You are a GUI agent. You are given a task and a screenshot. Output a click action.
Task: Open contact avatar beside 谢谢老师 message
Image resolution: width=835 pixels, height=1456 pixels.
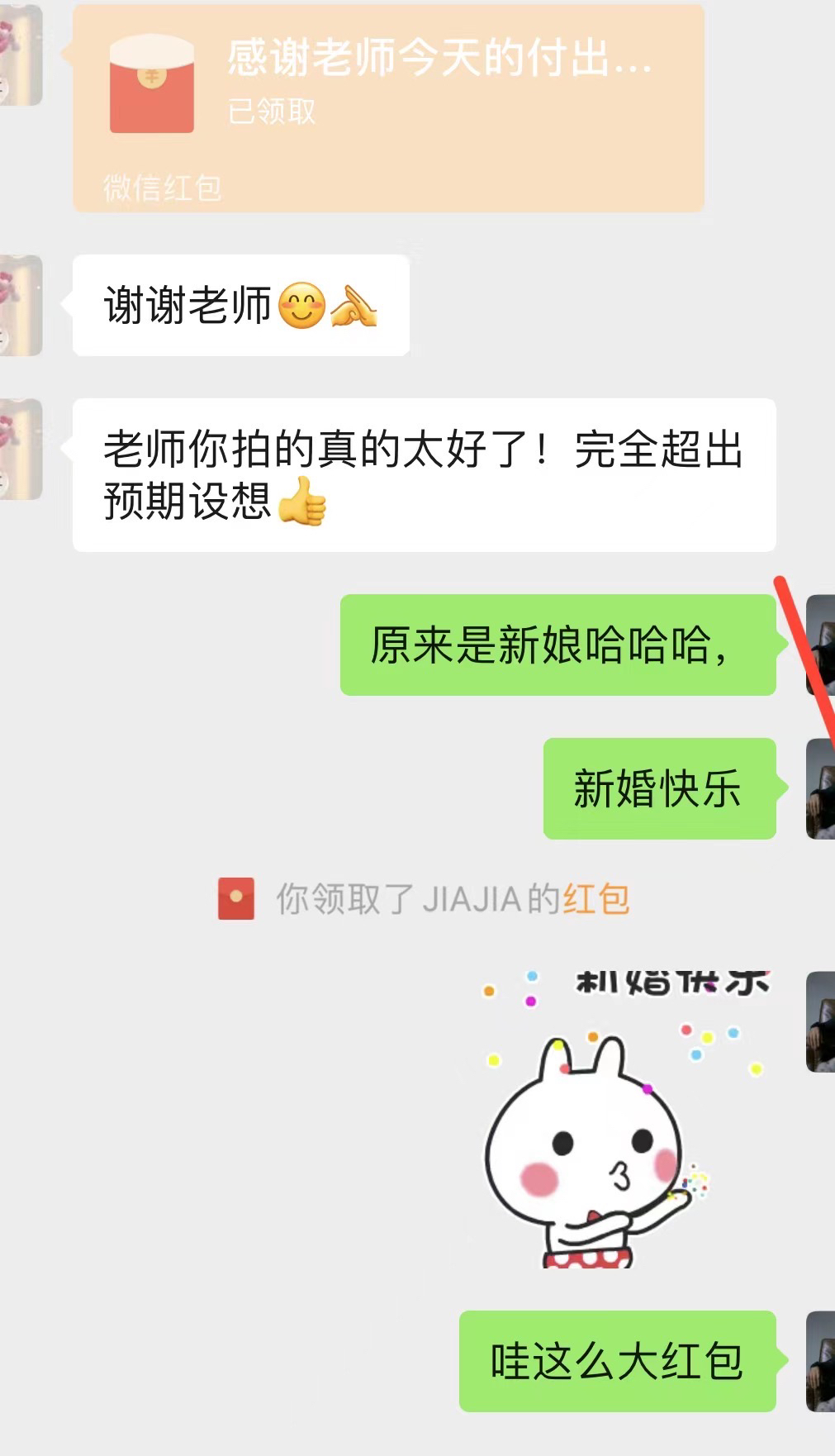click(x=20, y=306)
